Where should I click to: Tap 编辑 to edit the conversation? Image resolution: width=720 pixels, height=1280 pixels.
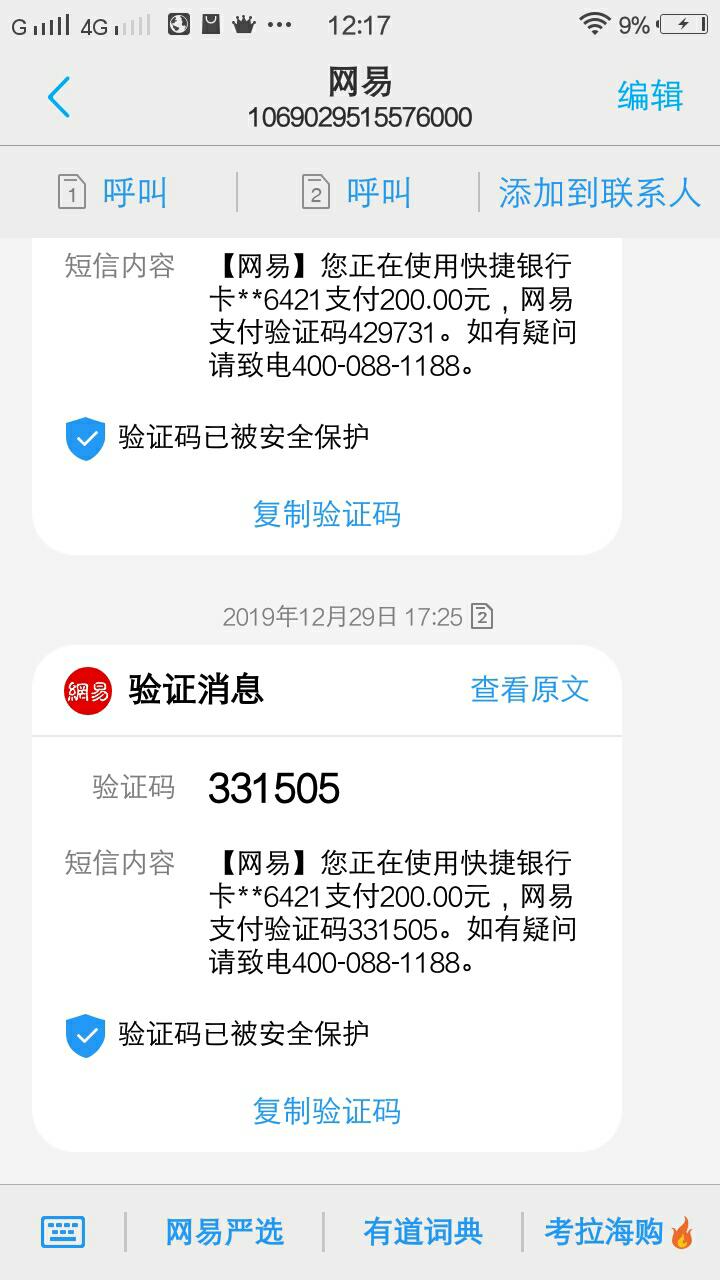point(650,96)
